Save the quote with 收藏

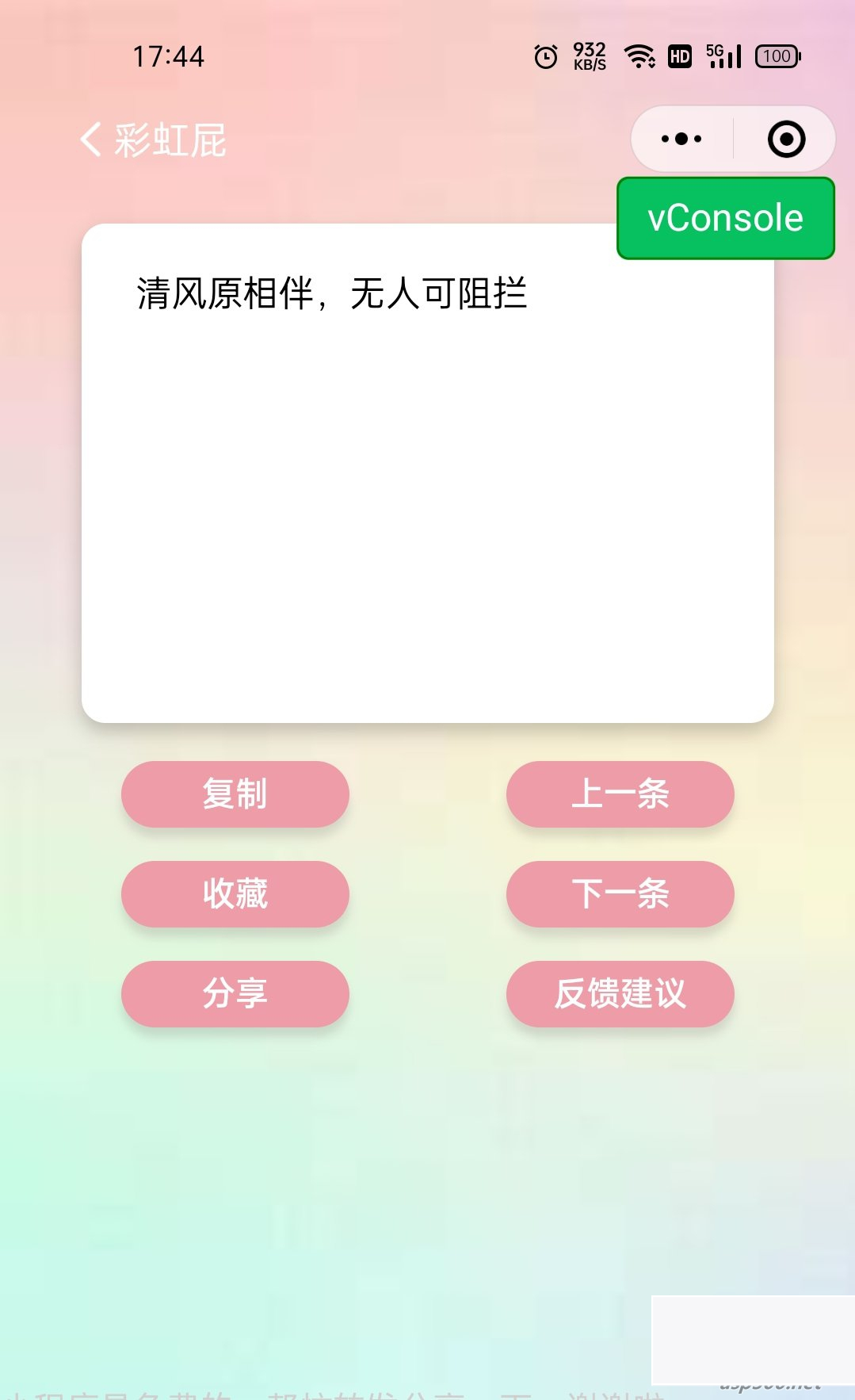235,894
